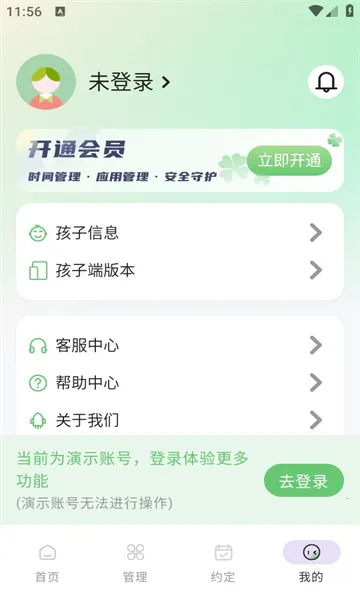Select the 我的 tab

pos(311,562)
